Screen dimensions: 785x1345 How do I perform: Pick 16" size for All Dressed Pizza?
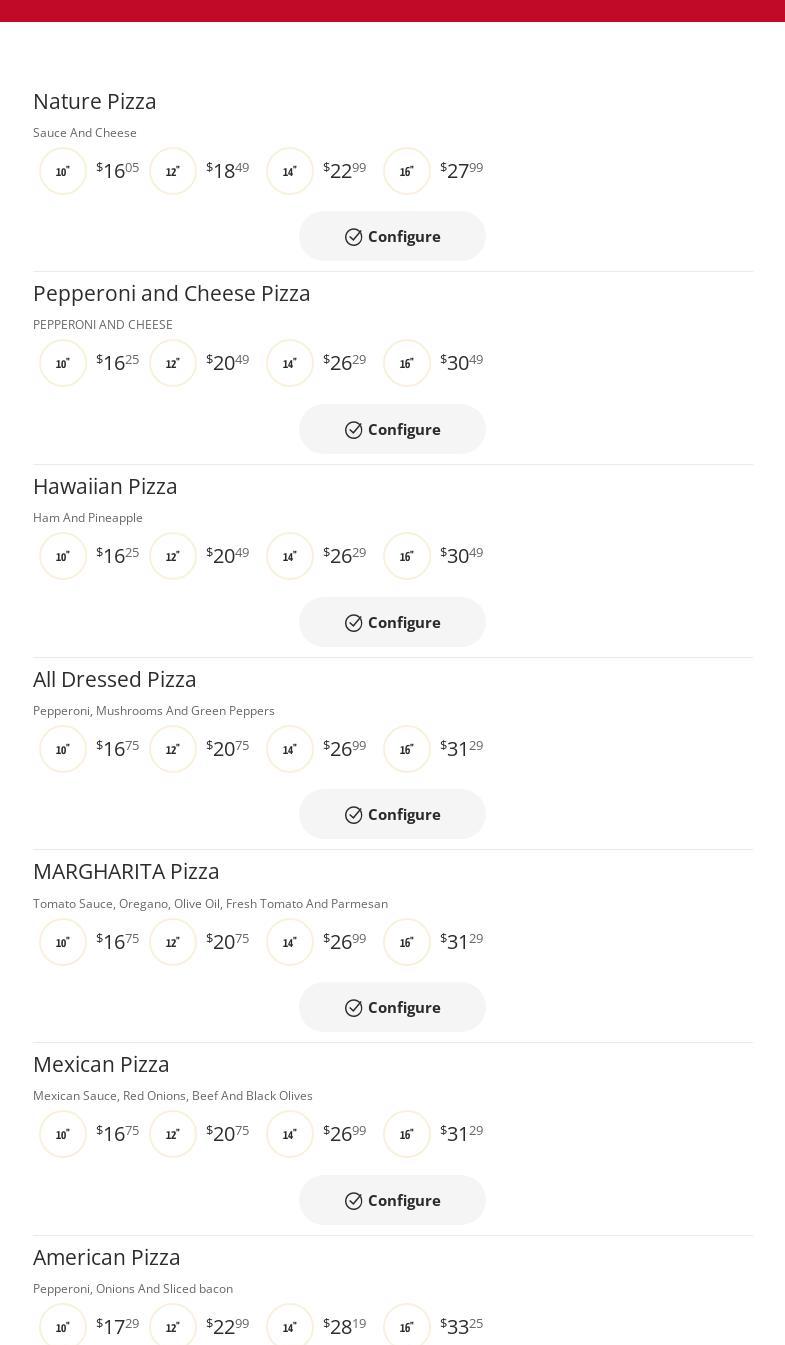coord(407,749)
